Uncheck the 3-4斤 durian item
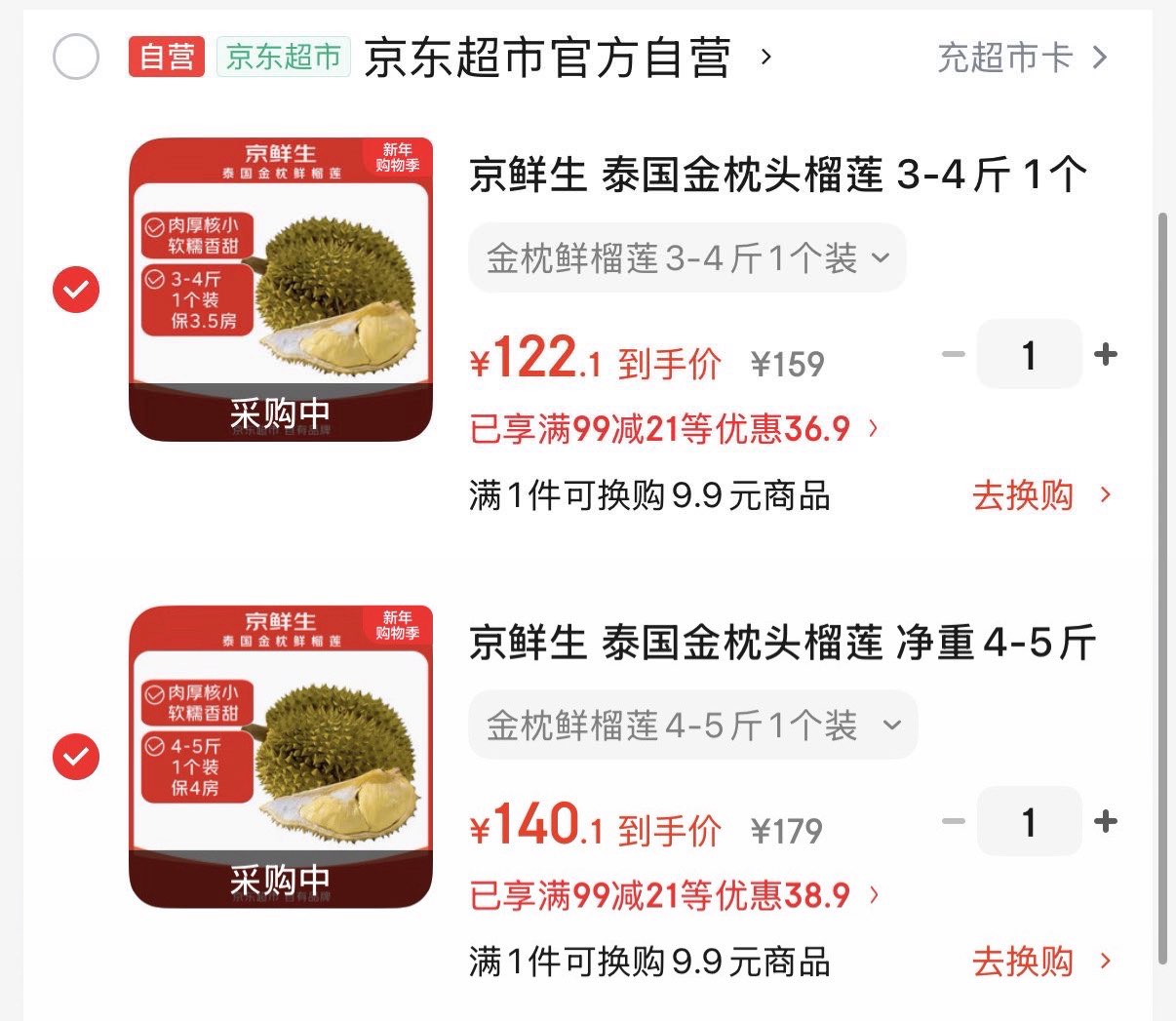This screenshot has width=1176, height=1021. (76, 290)
